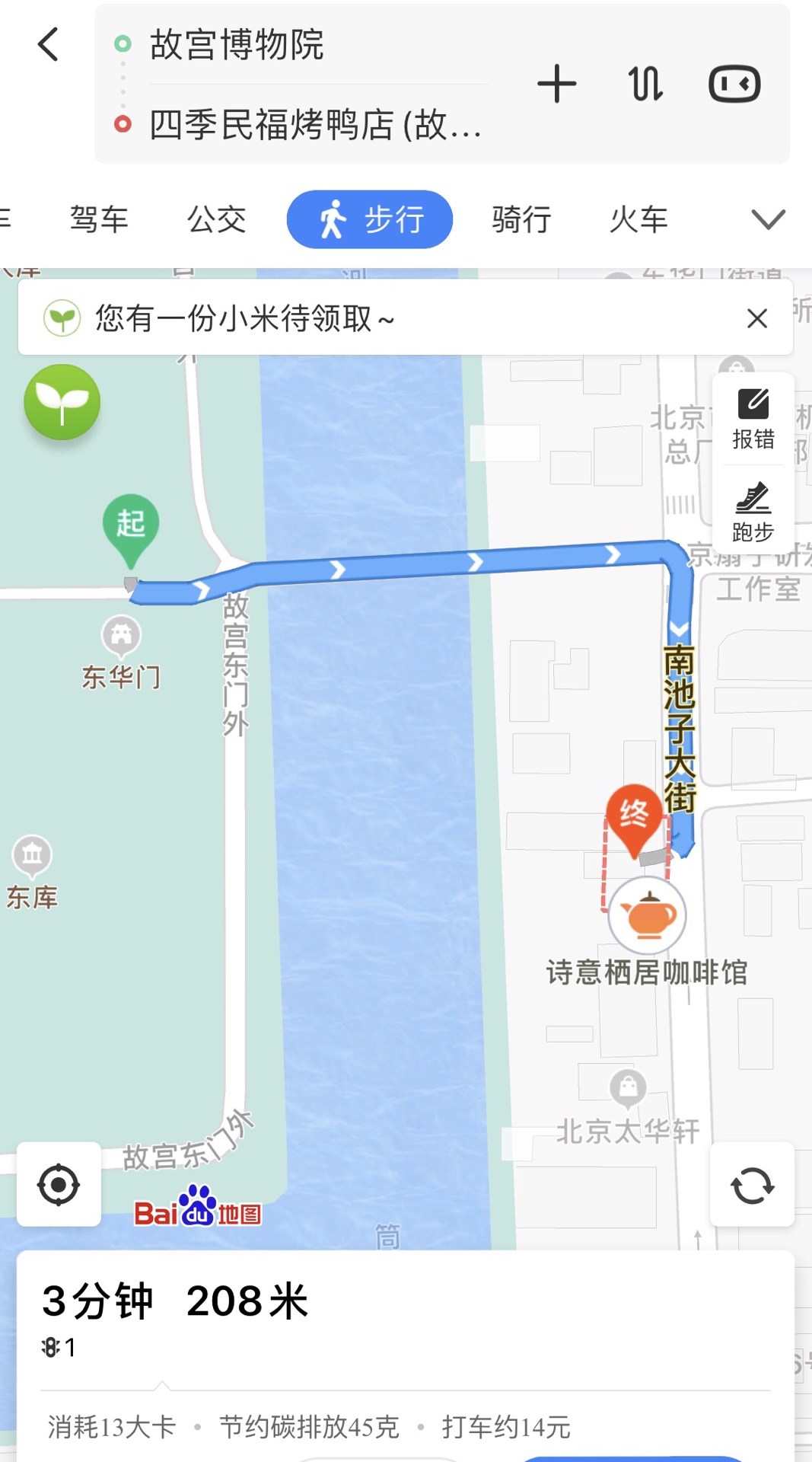Refresh the route
The height and width of the screenshot is (1462, 812).
(x=752, y=1185)
